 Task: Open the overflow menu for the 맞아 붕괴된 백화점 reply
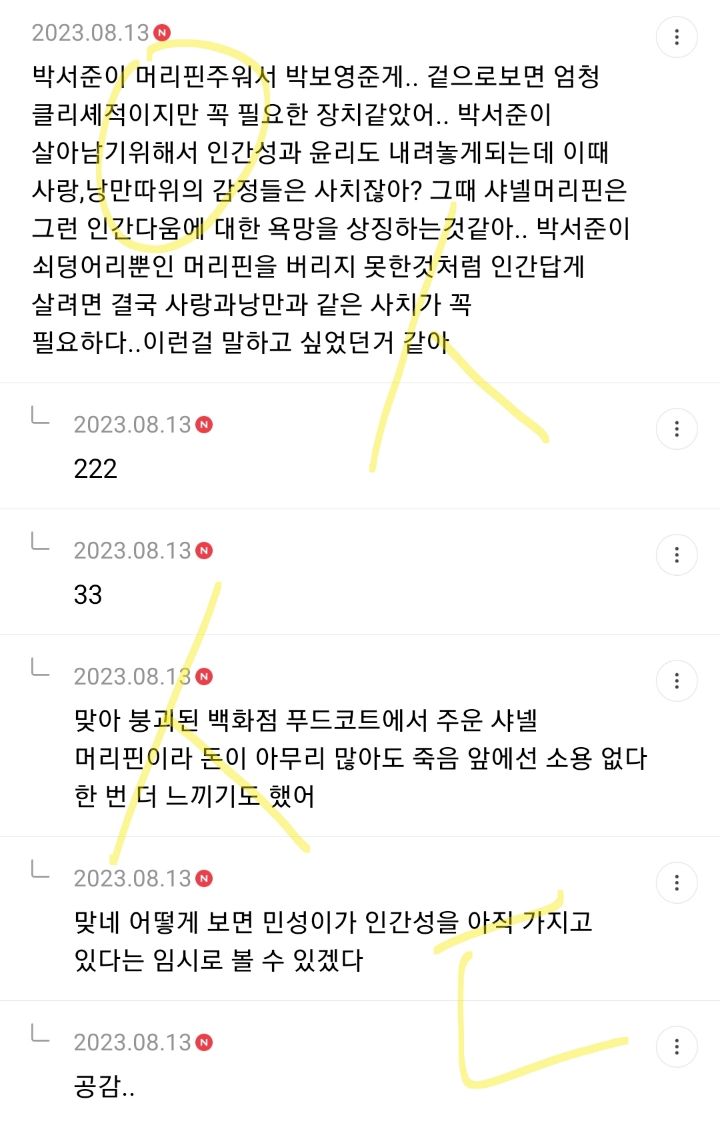[x=676, y=681]
